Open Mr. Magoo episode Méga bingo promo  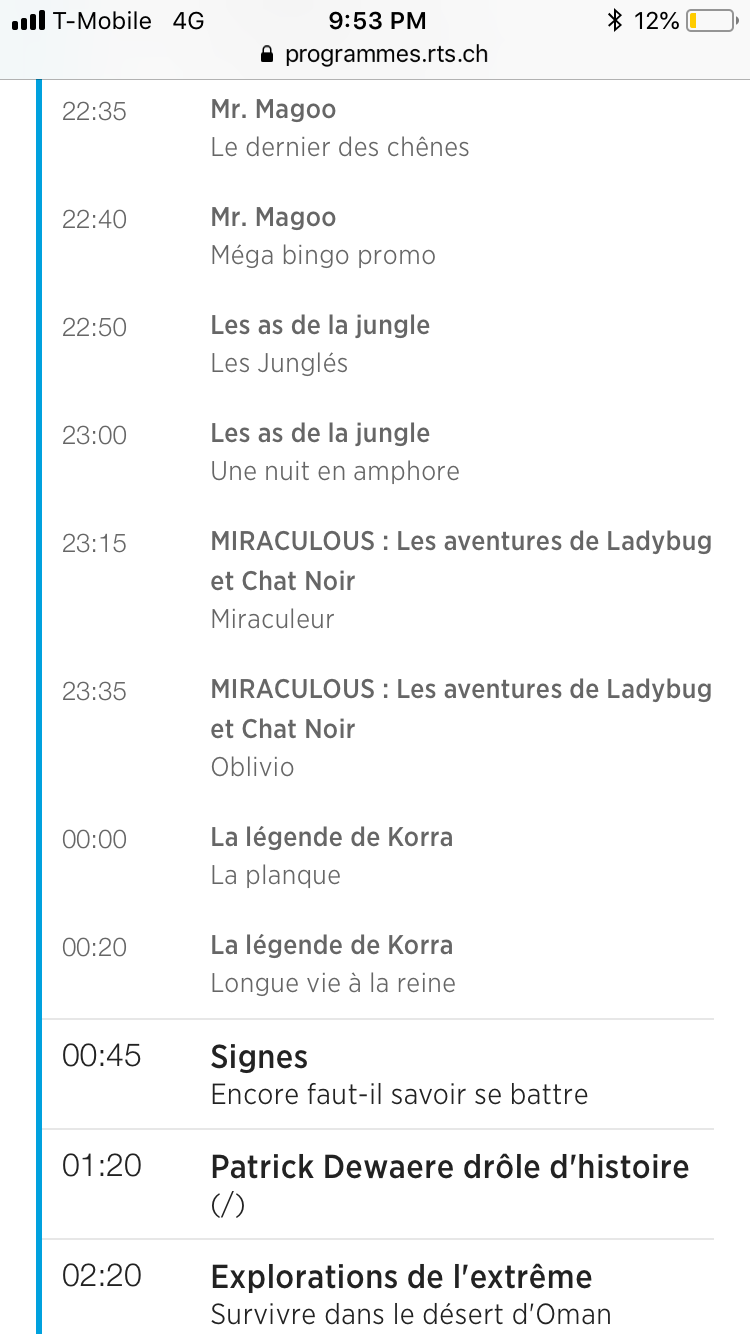(x=323, y=236)
